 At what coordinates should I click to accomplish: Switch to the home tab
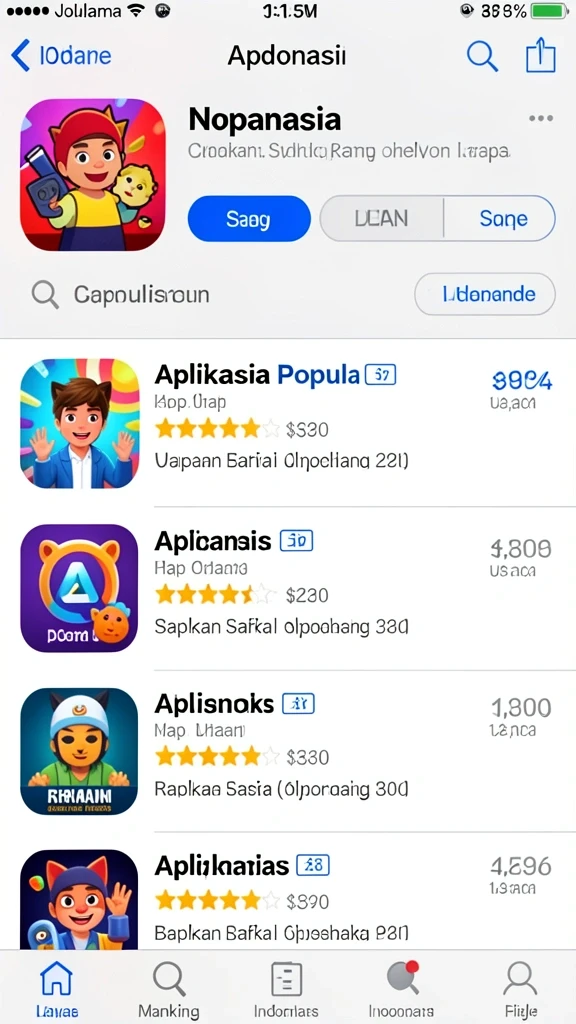[57, 989]
